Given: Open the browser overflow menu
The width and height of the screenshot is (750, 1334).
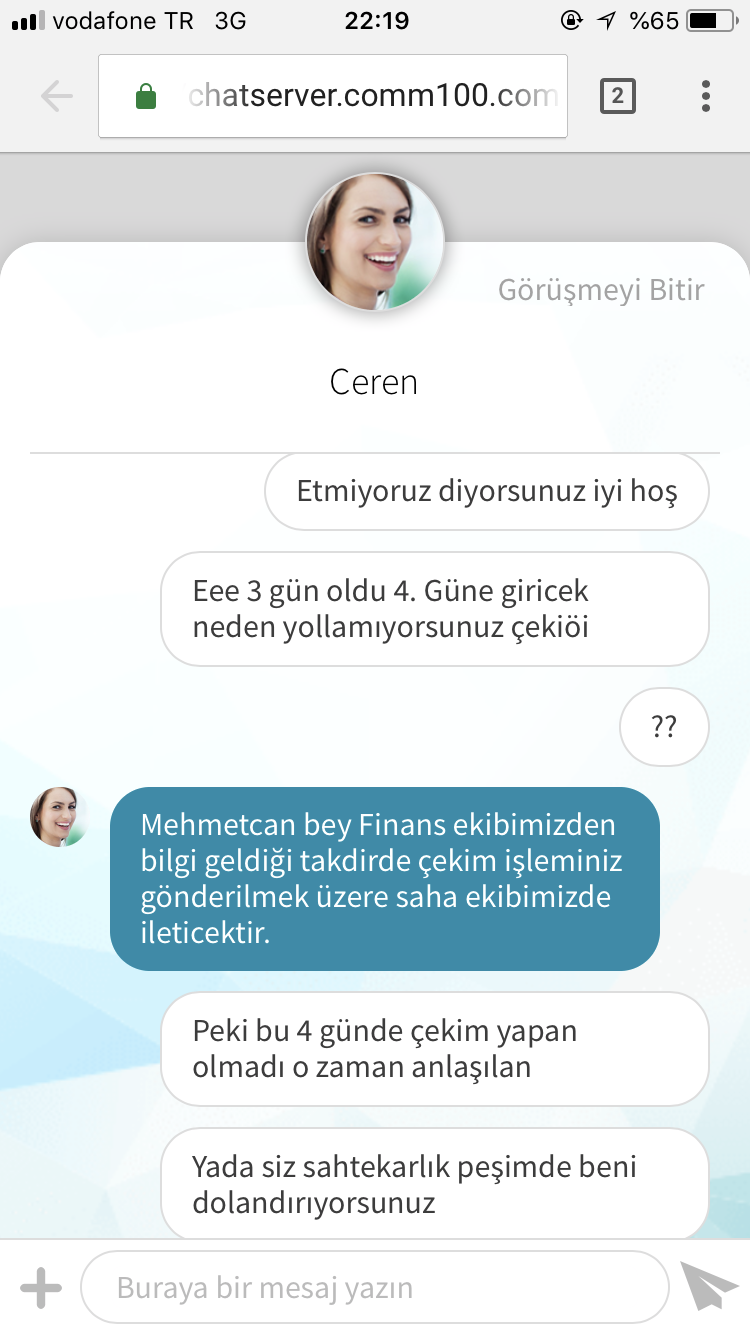Looking at the screenshot, I should 706,97.
